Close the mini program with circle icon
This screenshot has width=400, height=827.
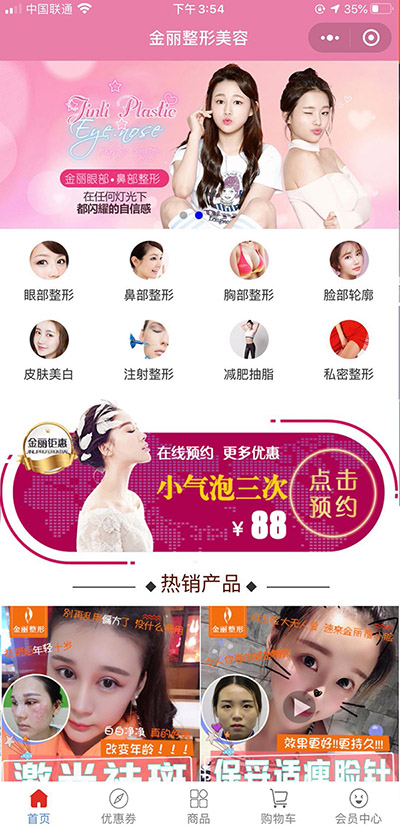coord(371,38)
